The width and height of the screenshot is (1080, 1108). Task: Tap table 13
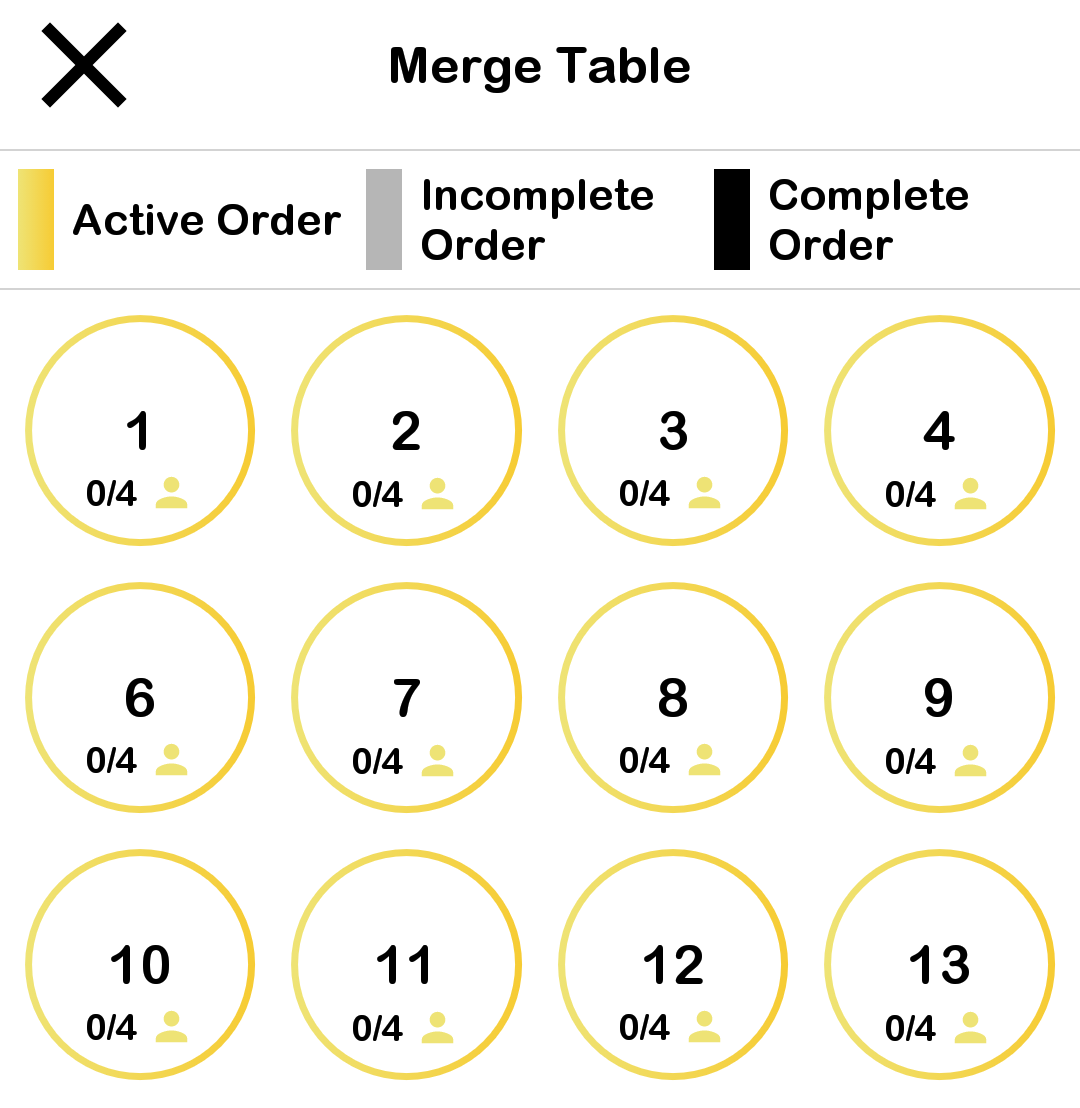click(x=940, y=965)
